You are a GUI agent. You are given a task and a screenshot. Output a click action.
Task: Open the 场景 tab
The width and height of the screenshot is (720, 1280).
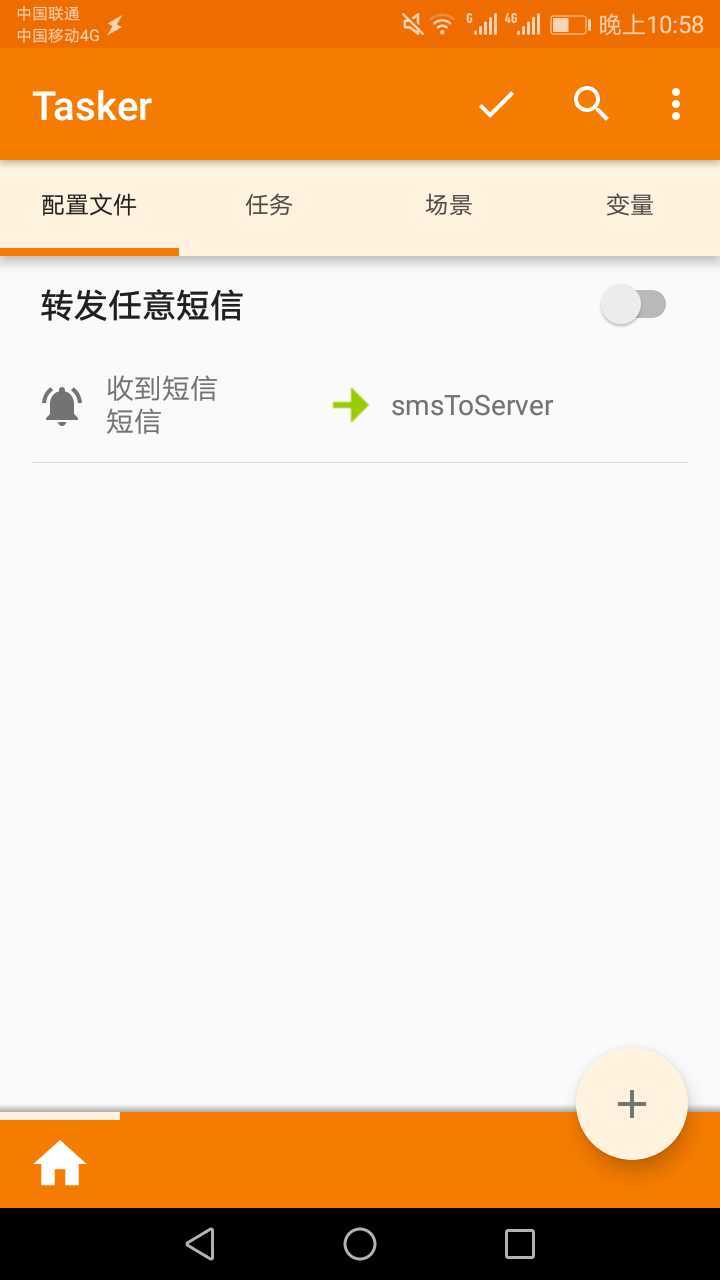[x=449, y=205]
